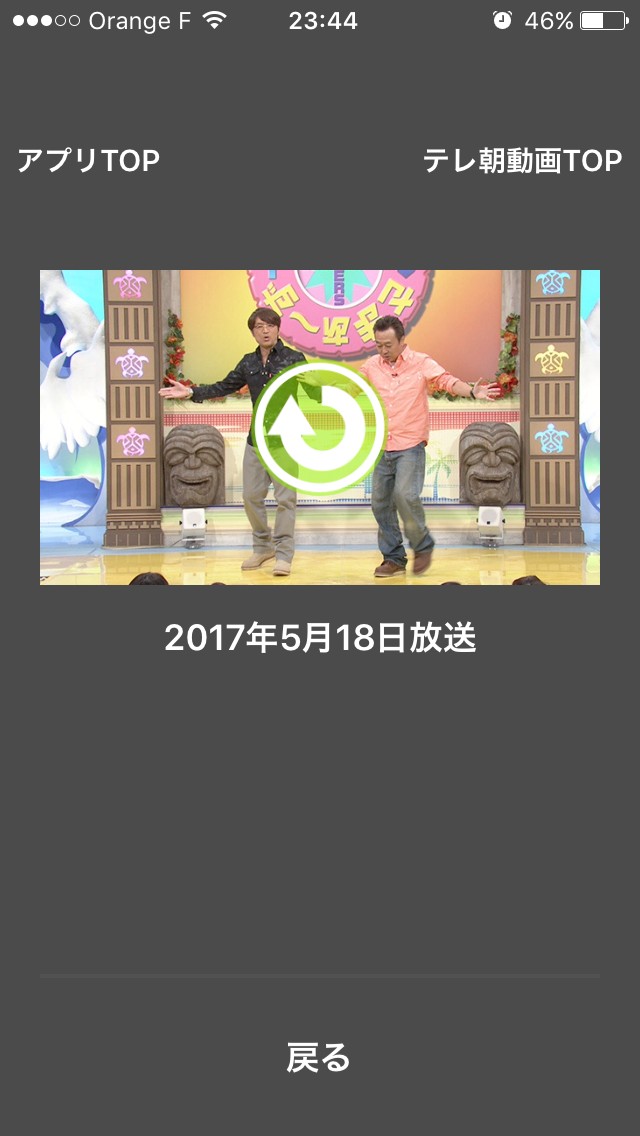Go to アプリTOP
Screen dimensions: 640x1136
click(88, 161)
